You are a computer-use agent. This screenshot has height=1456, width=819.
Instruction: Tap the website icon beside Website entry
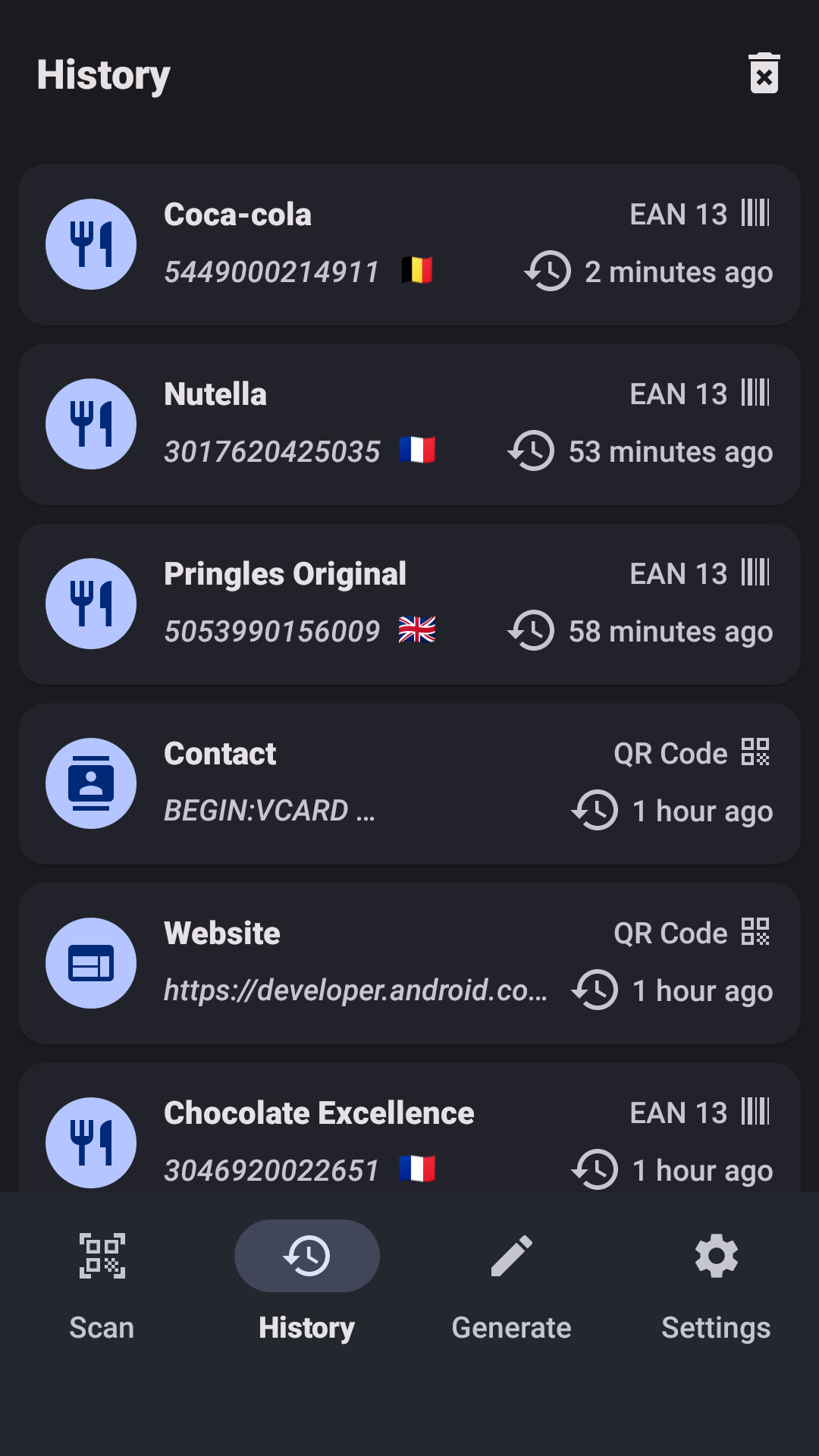[91, 962]
